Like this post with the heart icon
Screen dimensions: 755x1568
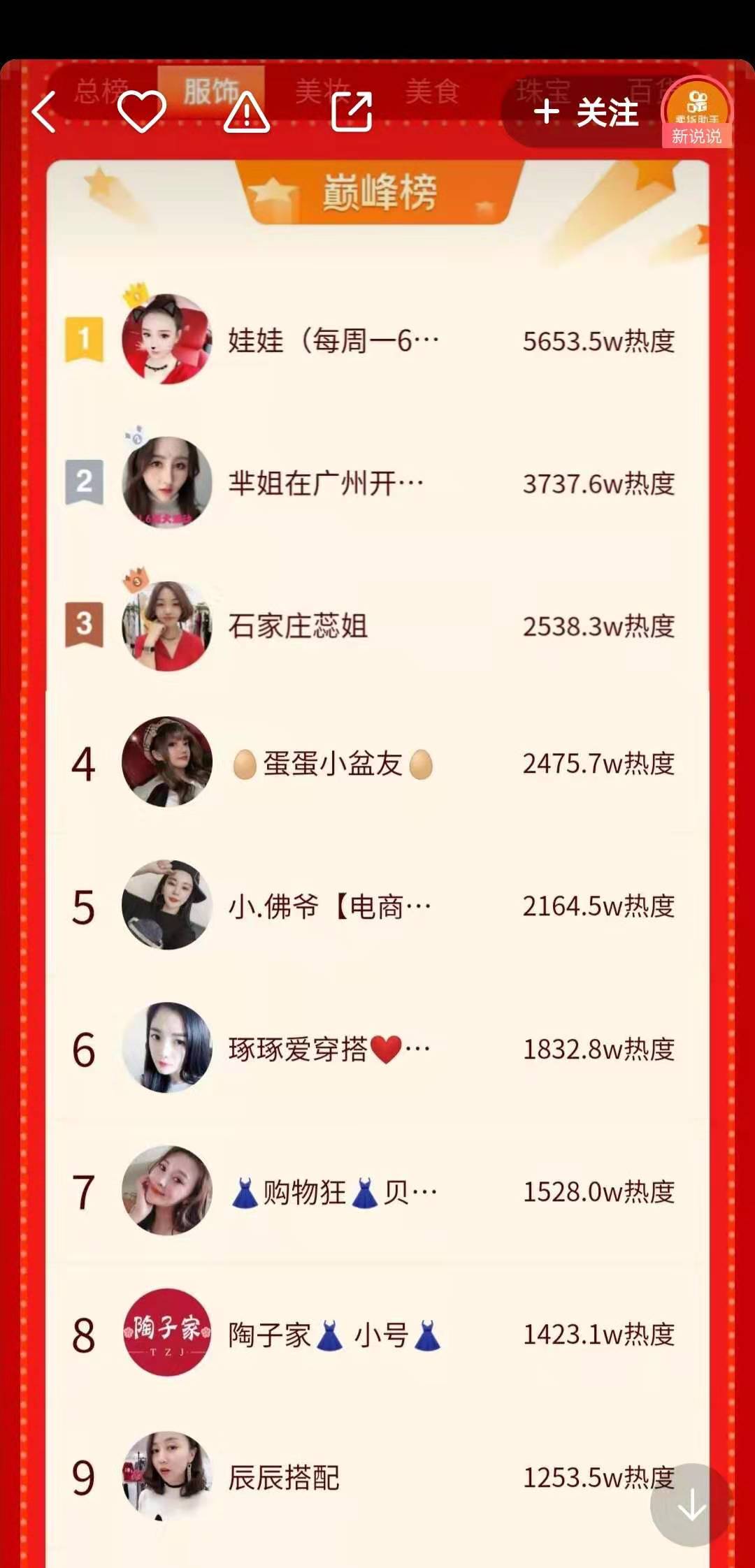[x=142, y=111]
